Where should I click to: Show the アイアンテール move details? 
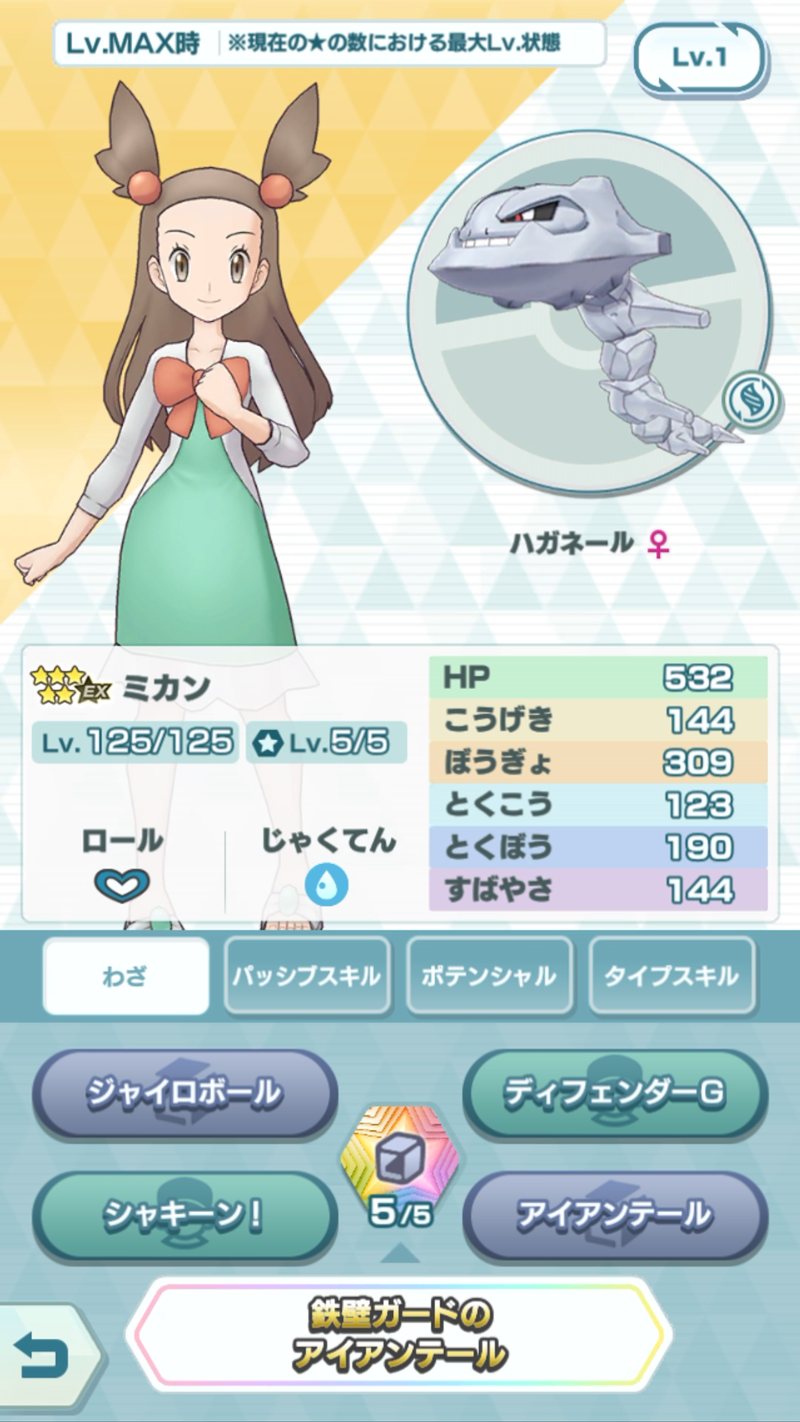click(x=614, y=1215)
